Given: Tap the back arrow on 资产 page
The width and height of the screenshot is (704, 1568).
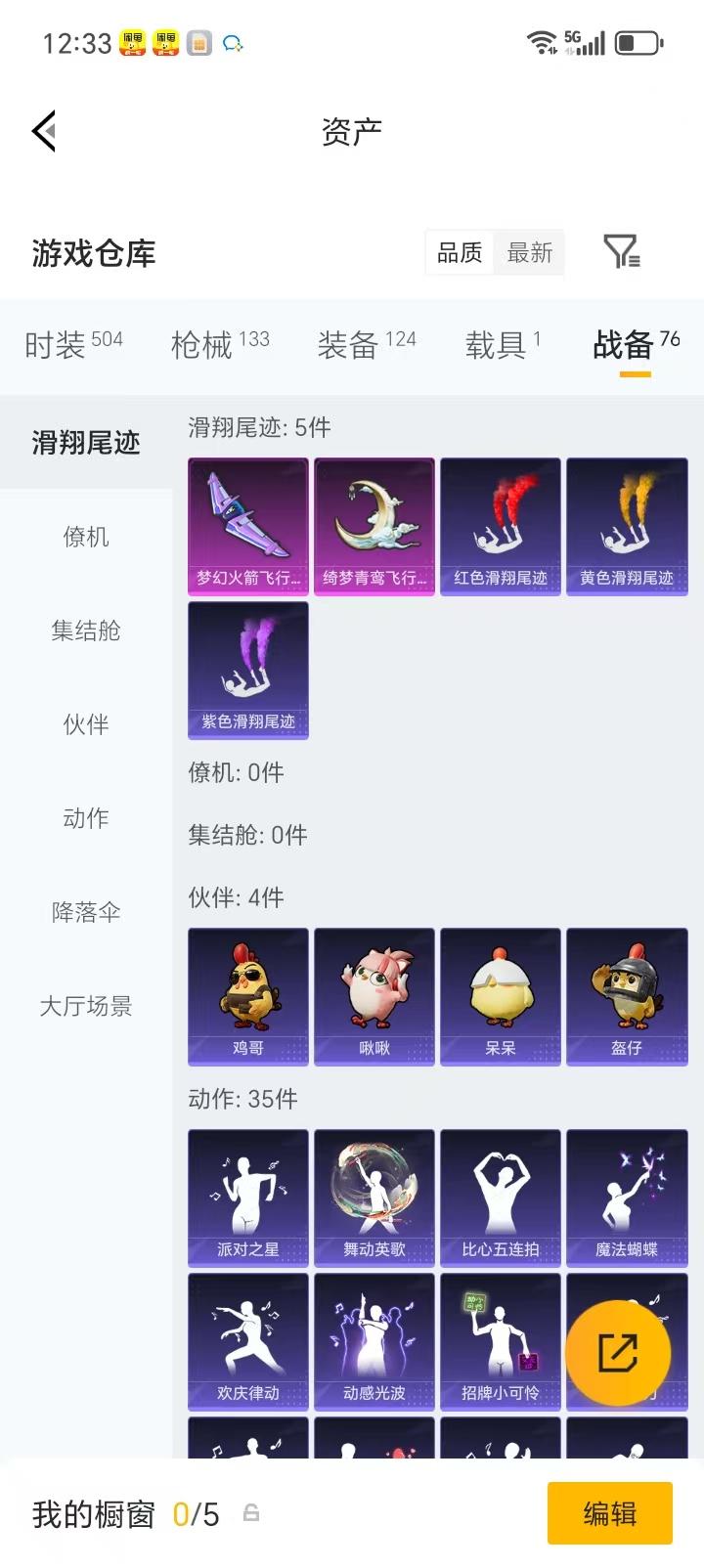Looking at the screenshot, I should click(43, 131).
